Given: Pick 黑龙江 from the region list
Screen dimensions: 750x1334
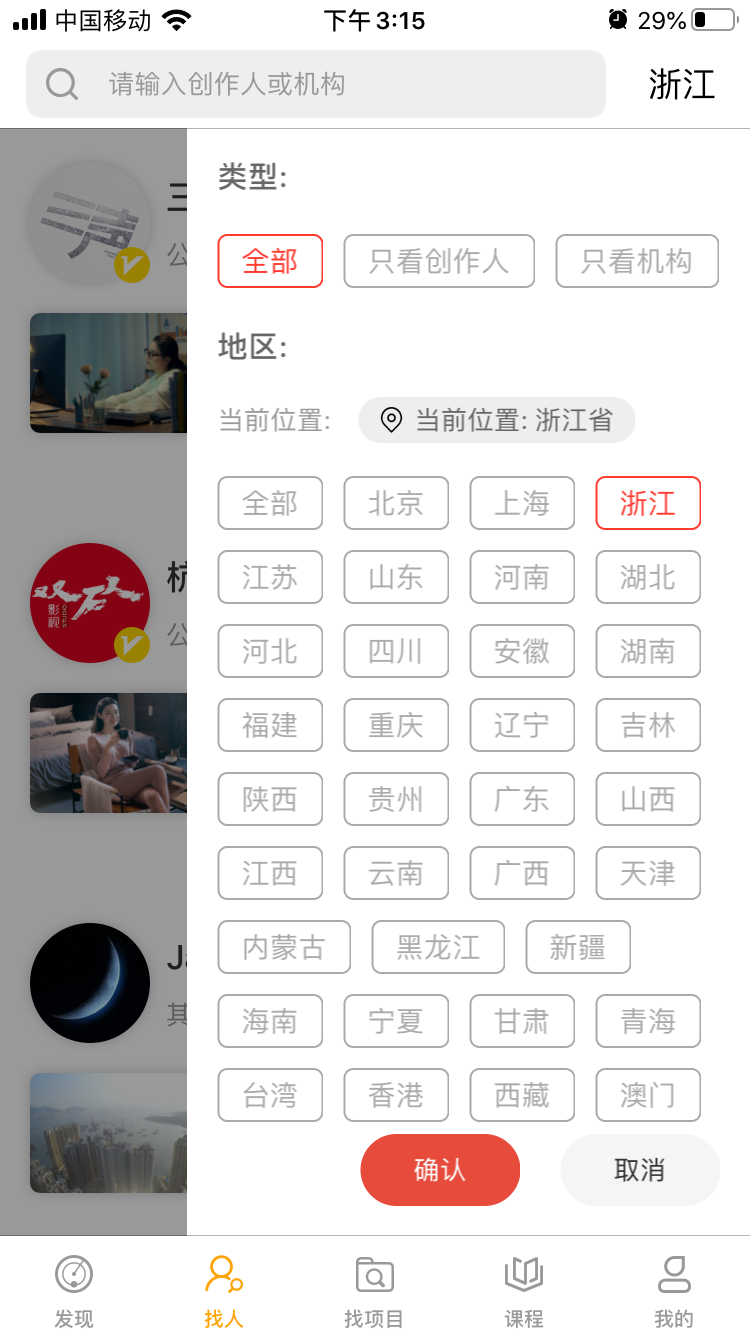Looking at the screenshot, I should point(438,947).
